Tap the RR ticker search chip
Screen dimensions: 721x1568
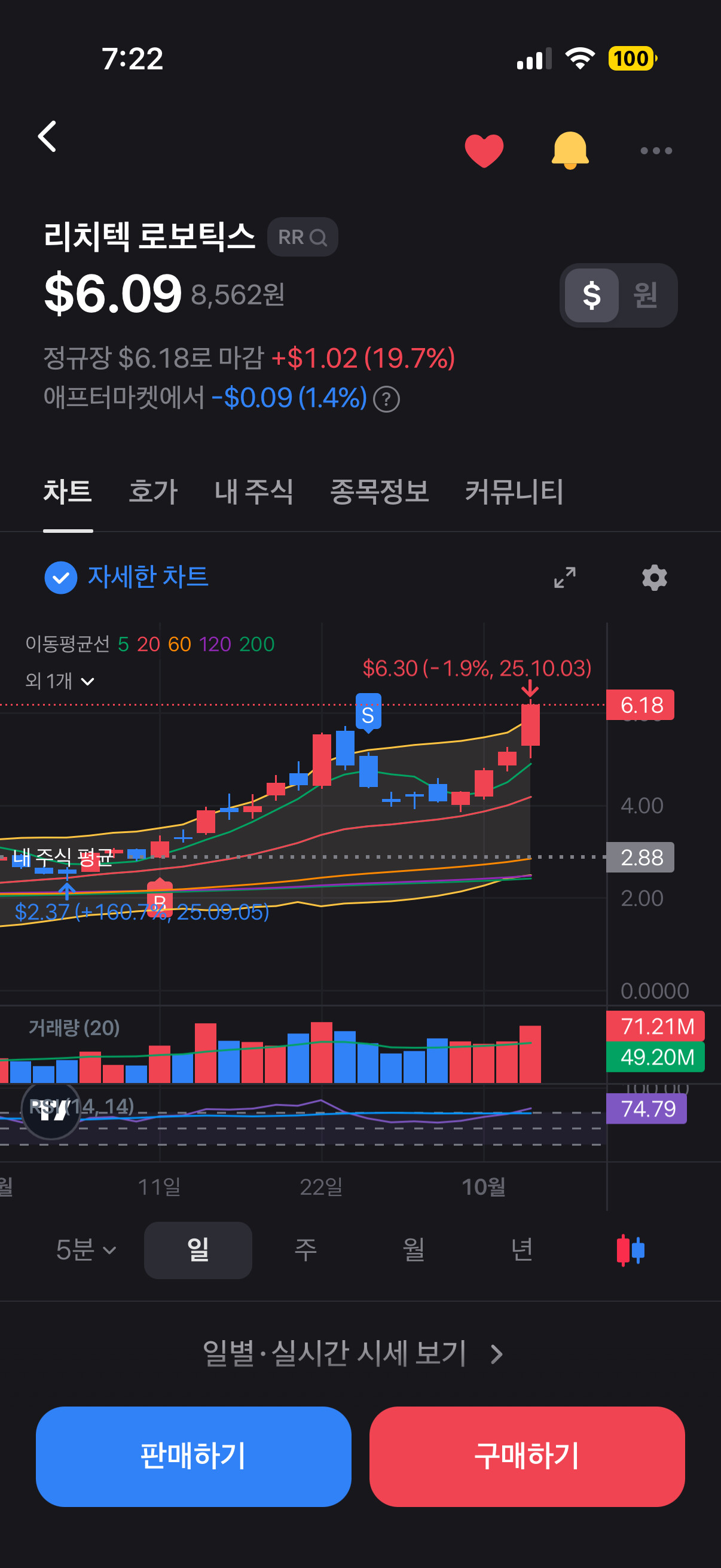click(303, 237)
